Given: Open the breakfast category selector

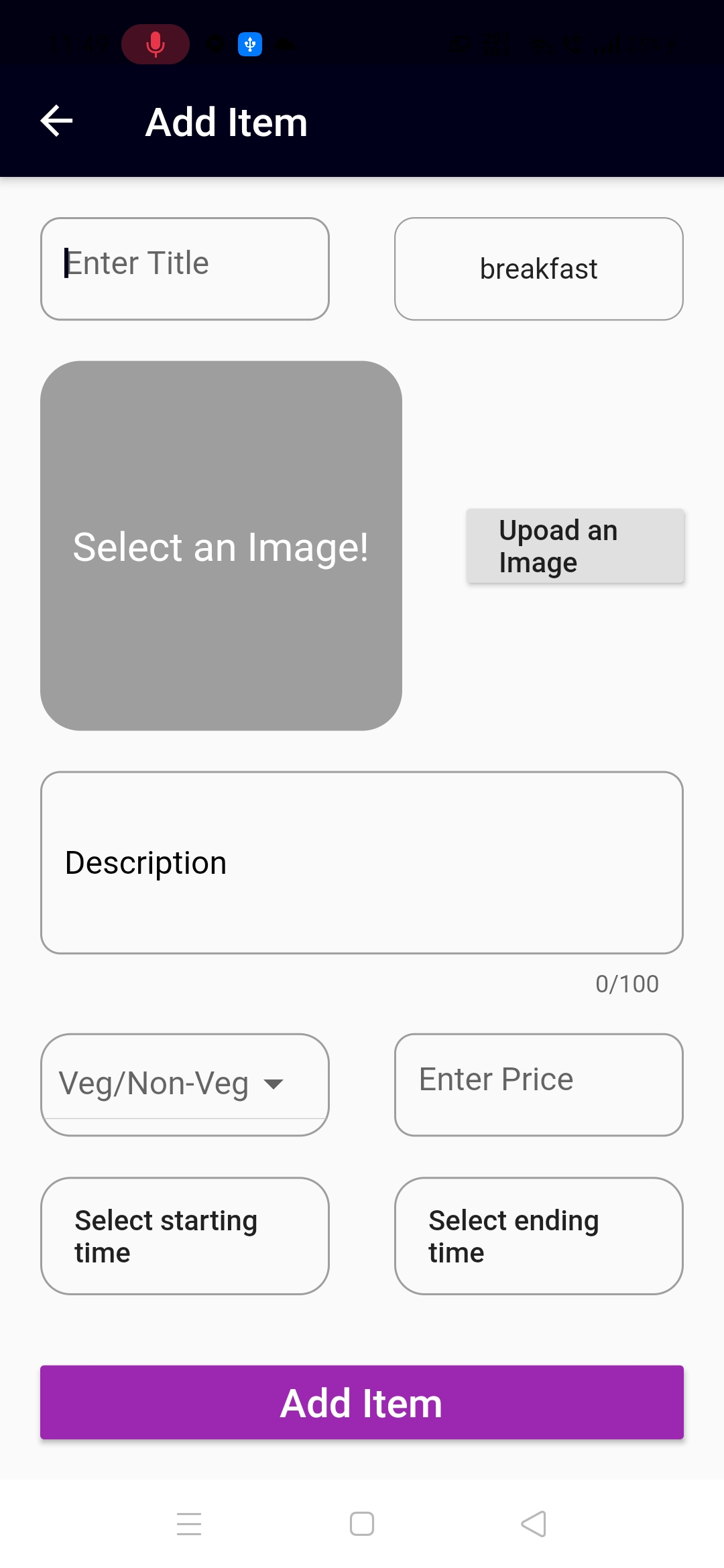Looking at the screenshot, I should point(538,268).
